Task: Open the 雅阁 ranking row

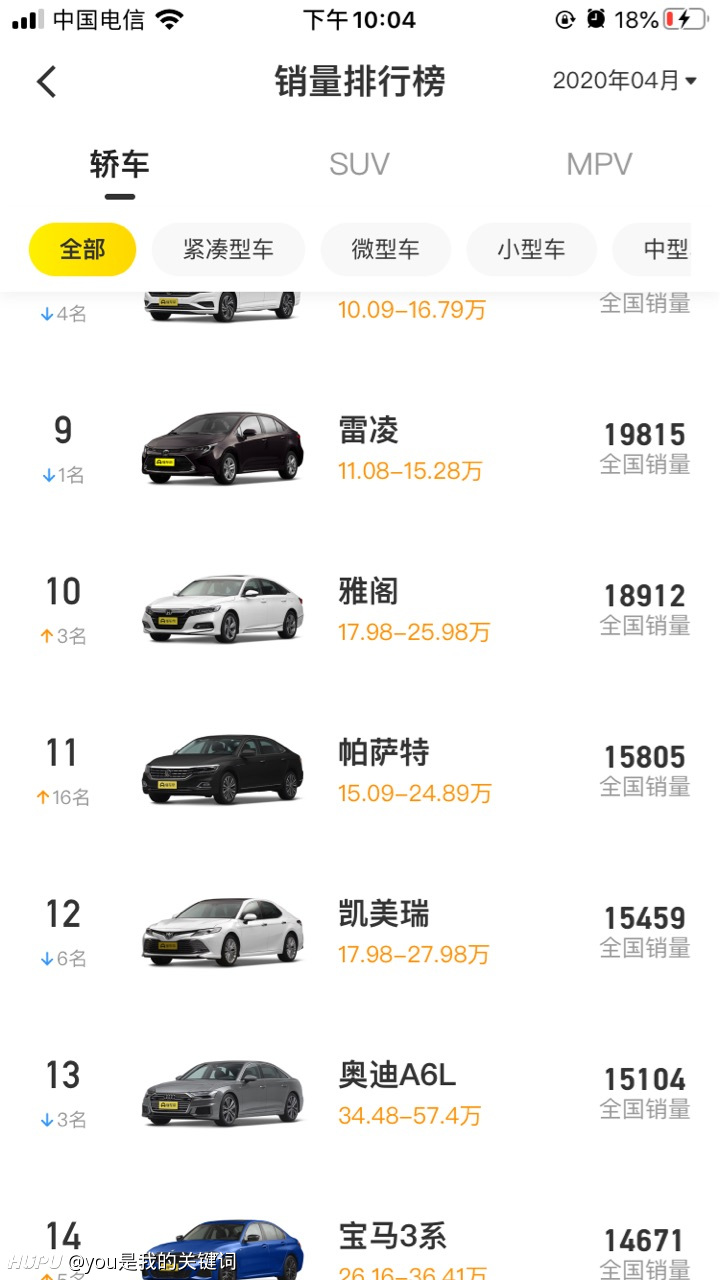Action: [360, 611]
